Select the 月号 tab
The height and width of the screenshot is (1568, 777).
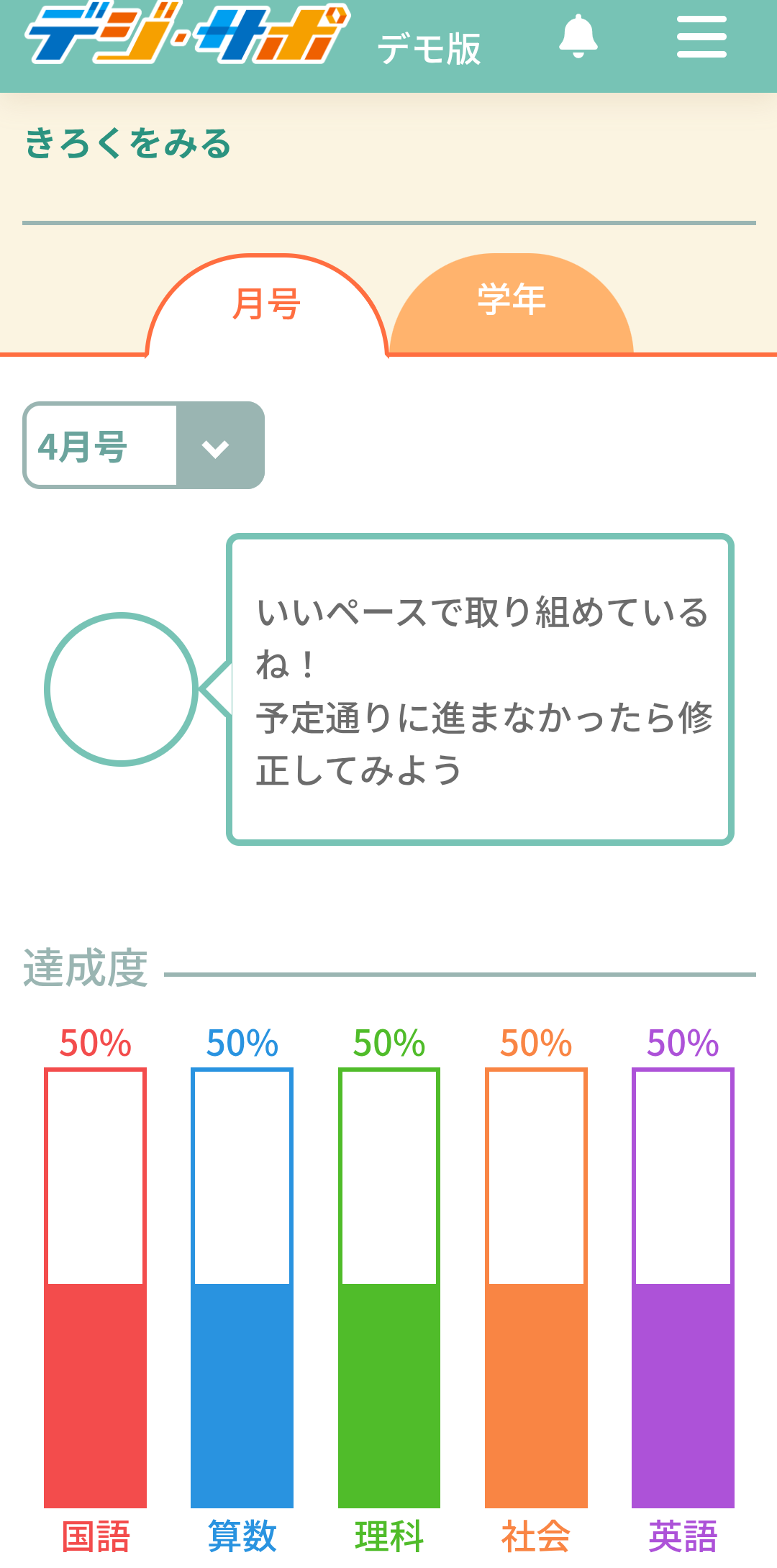pos(267,305)
